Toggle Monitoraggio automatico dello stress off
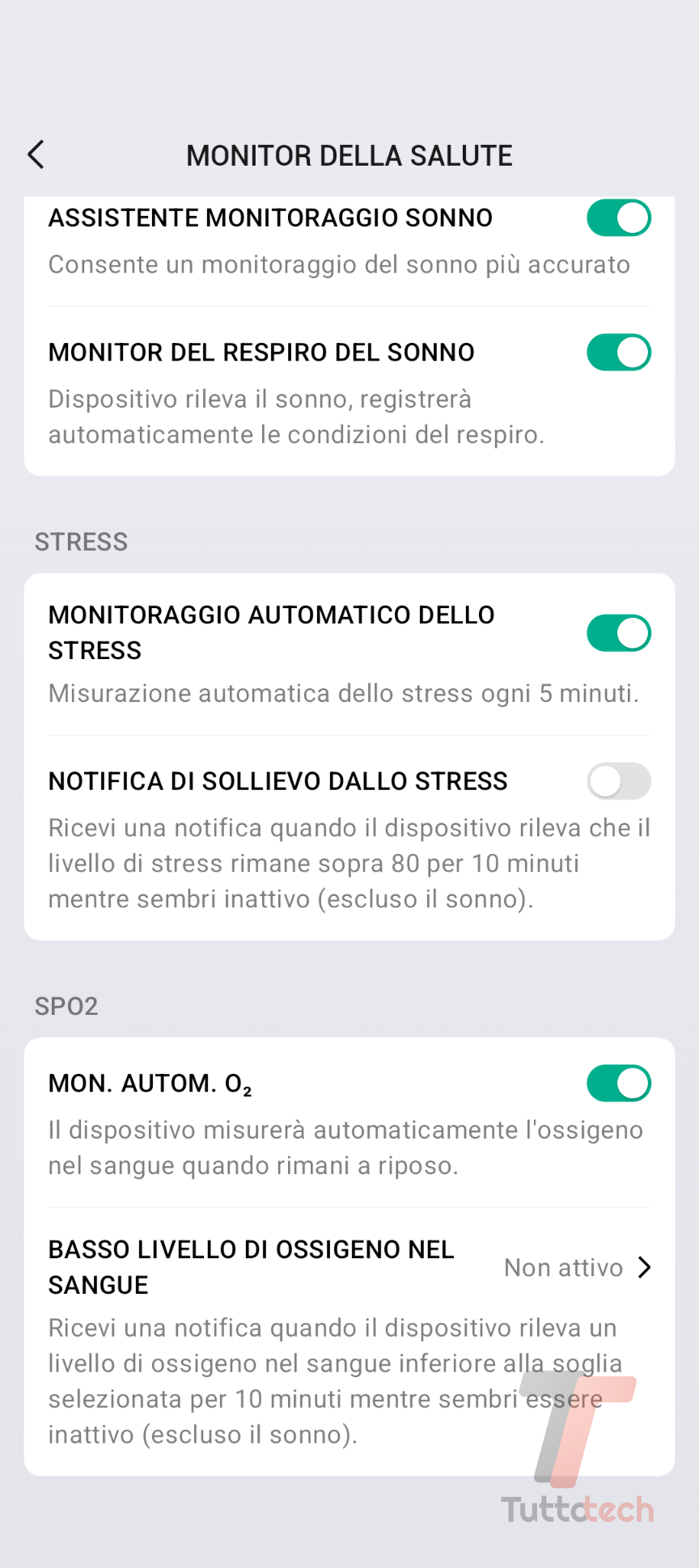699x1568 pixels. 618,633
